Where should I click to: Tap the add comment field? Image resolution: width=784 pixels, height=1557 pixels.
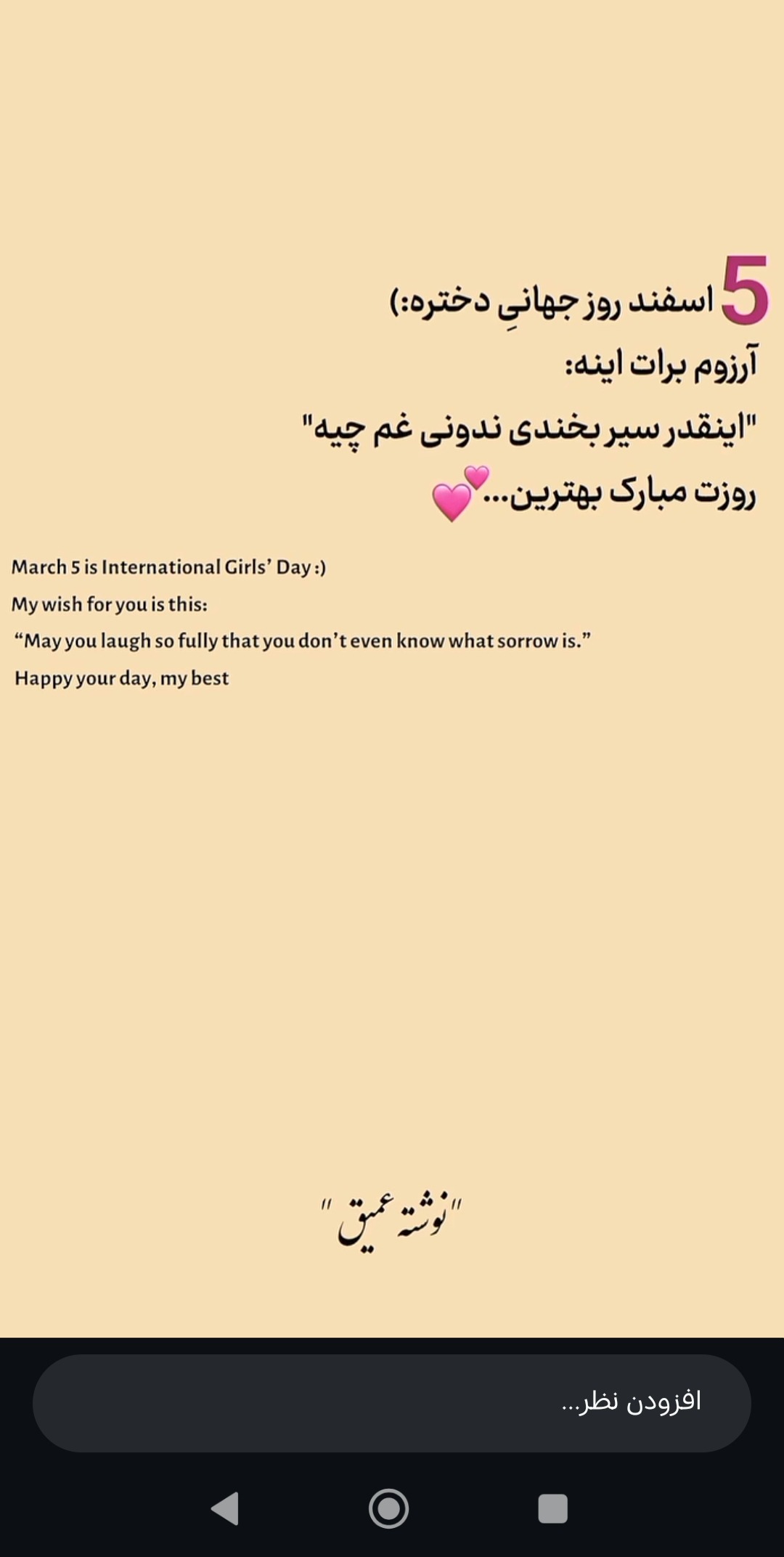point(392,1402)
